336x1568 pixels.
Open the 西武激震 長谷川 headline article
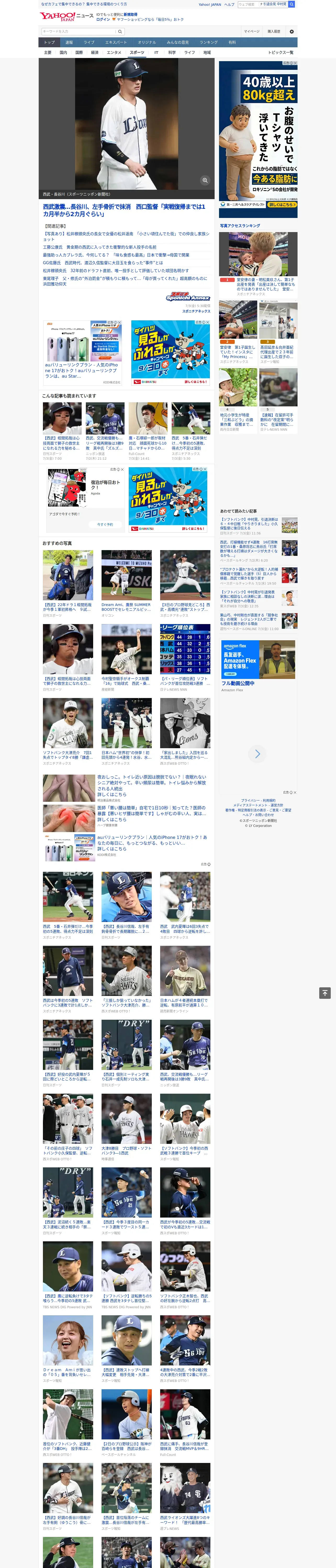pyautogui.click(x=124, y=211)
